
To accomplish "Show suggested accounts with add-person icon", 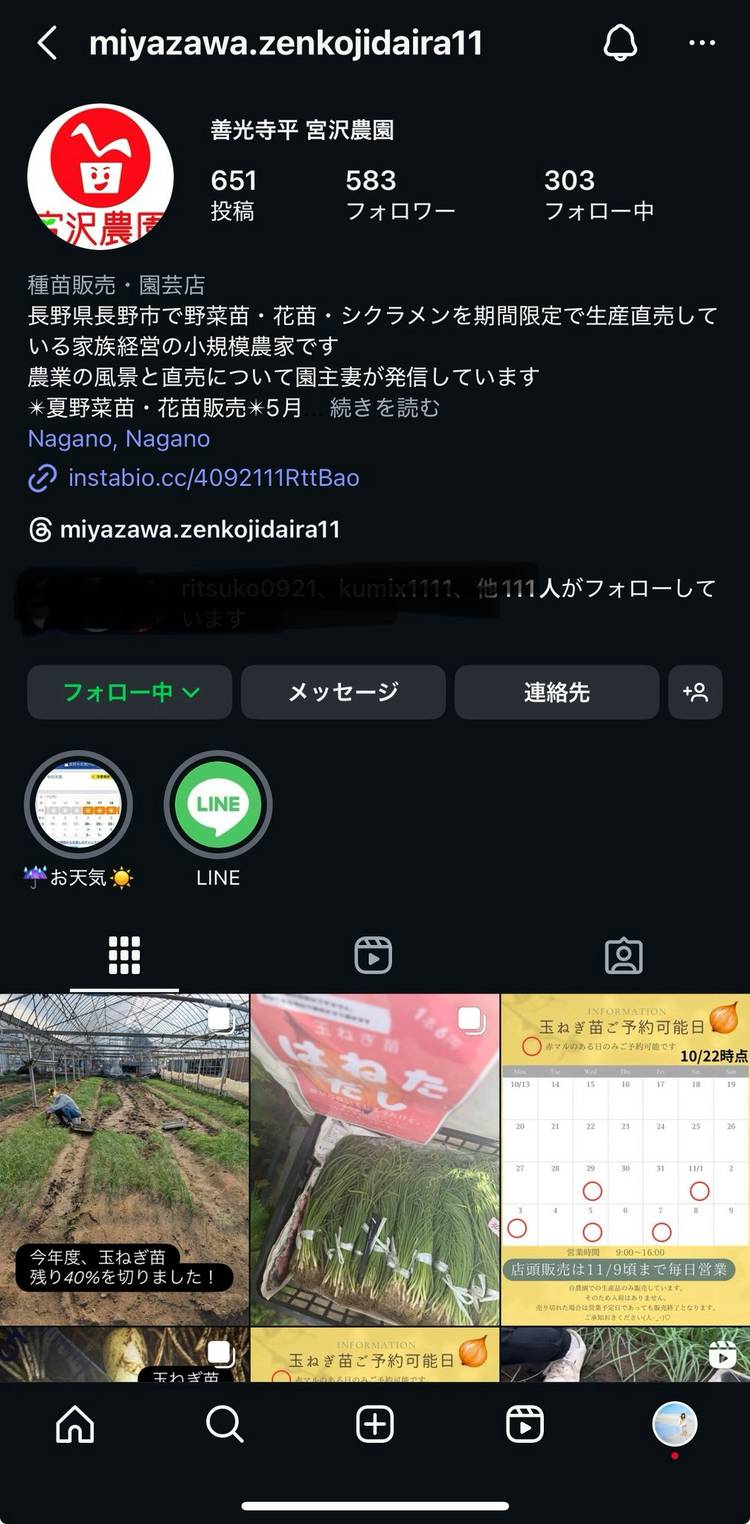I will pyautogui.click(x=695, y=692).
